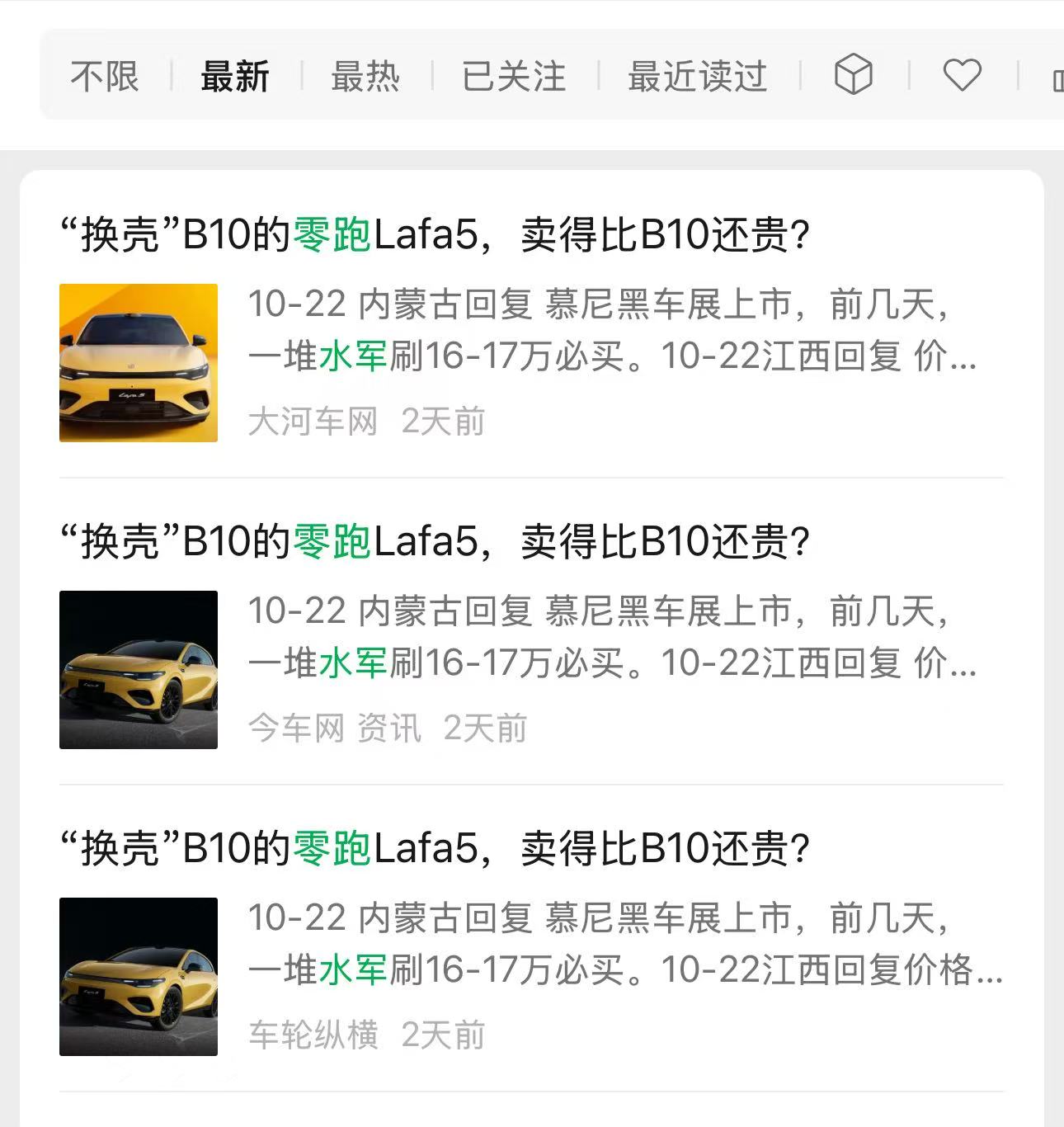This screenshot has height=1127, width=1064.
Task: Open the Lafa5 article from 车轮纵横
Action: (435, 849)
